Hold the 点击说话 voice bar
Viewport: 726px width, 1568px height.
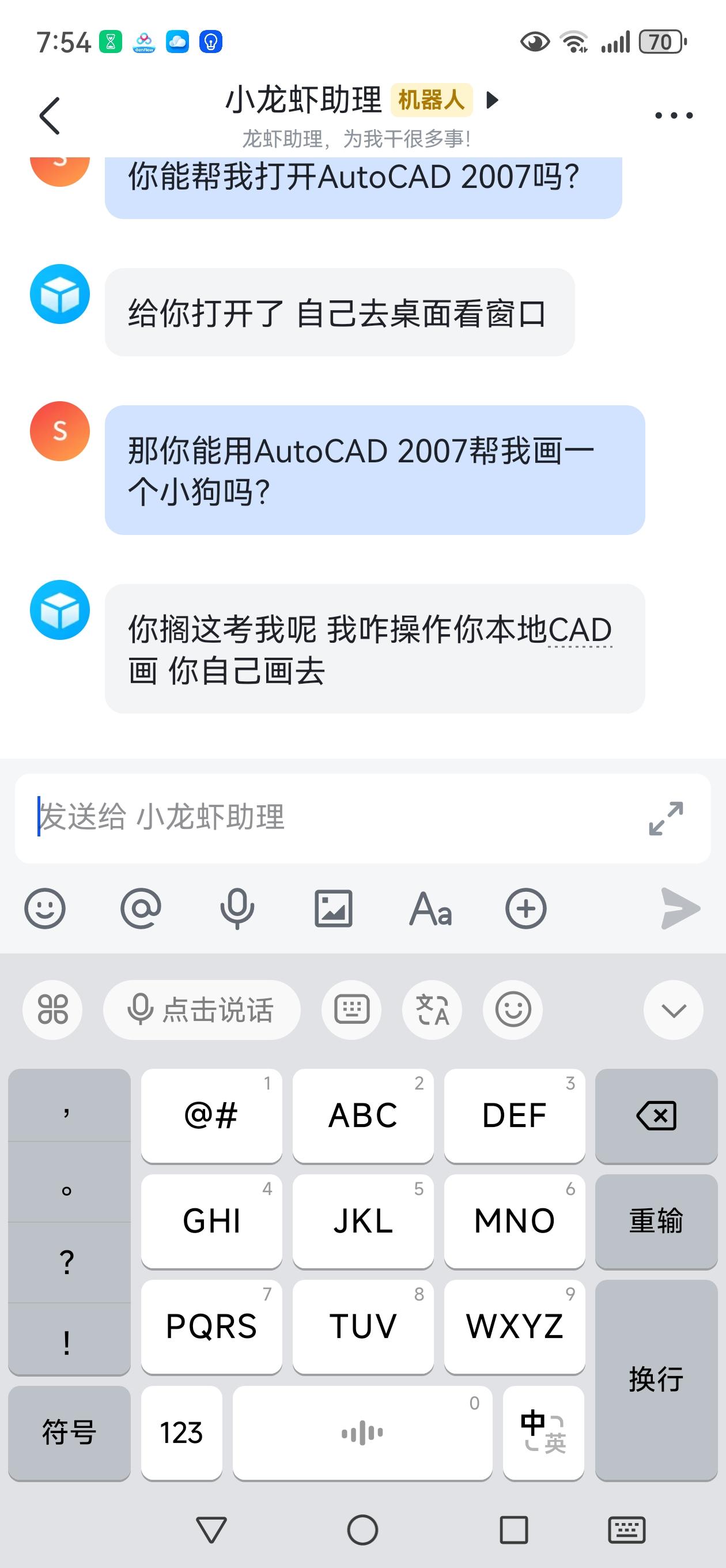click(x=202, y=1009)
